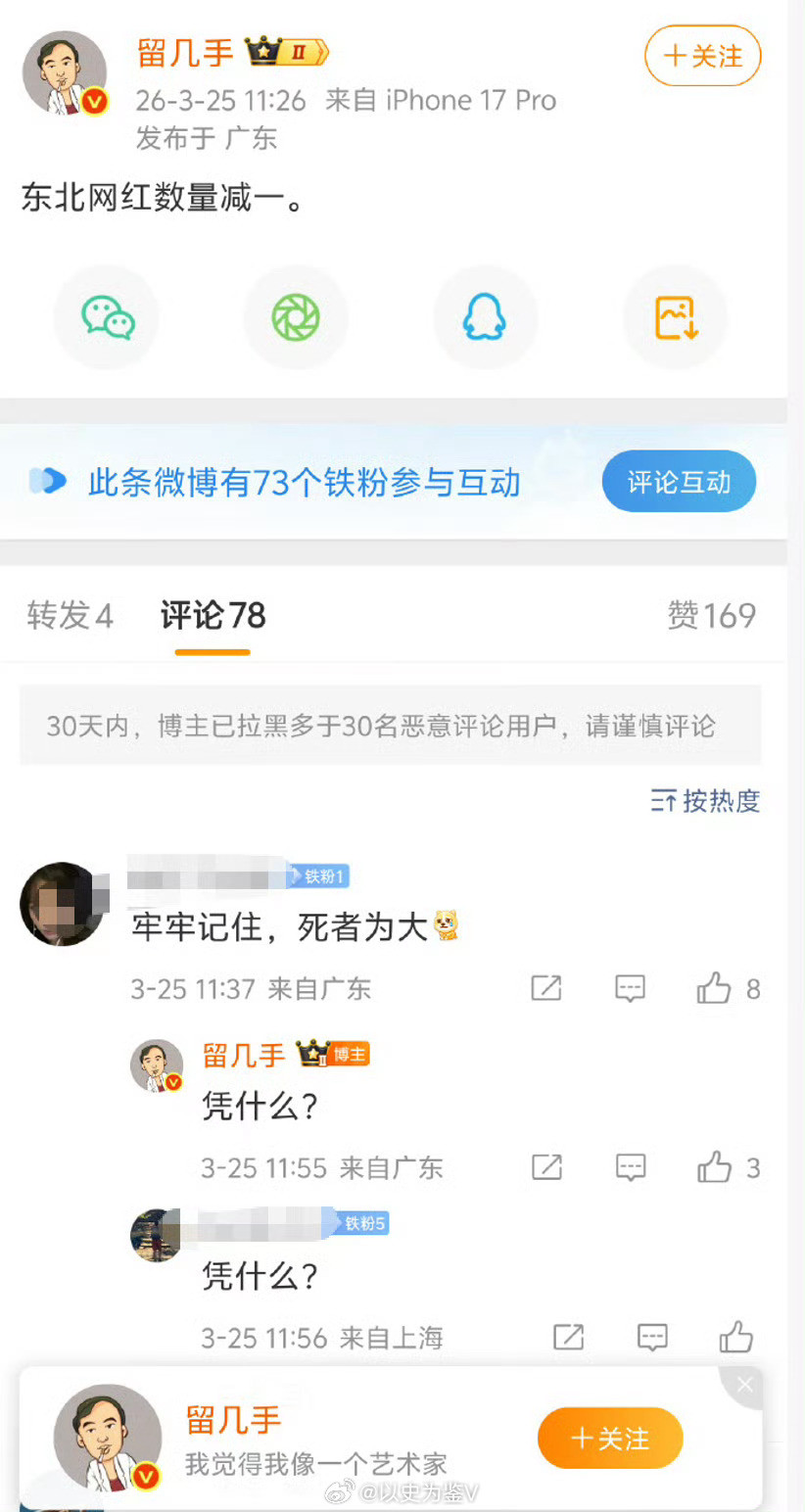Open comment bubble under 留几手's reply 凭什么
Screen dimensions: 805x1512
[630, 1167]
